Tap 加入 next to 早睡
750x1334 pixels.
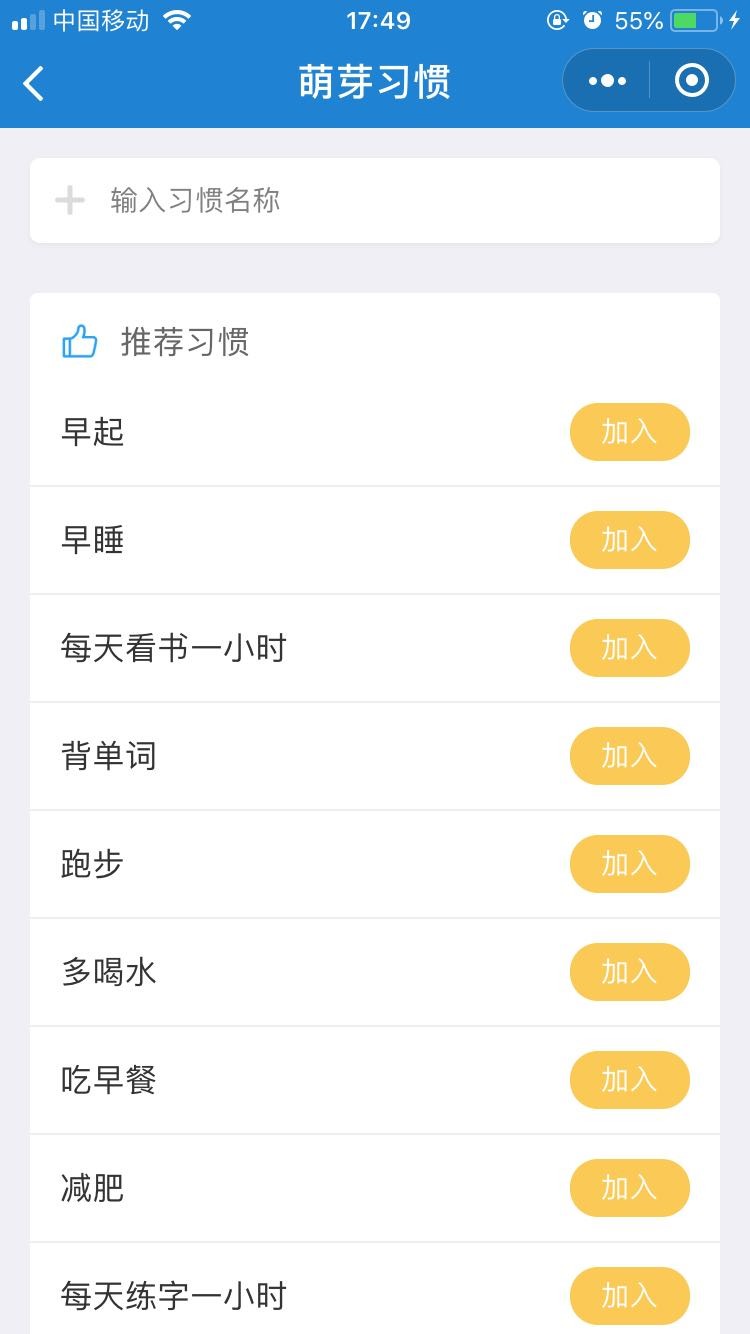(x=630, y=540)
